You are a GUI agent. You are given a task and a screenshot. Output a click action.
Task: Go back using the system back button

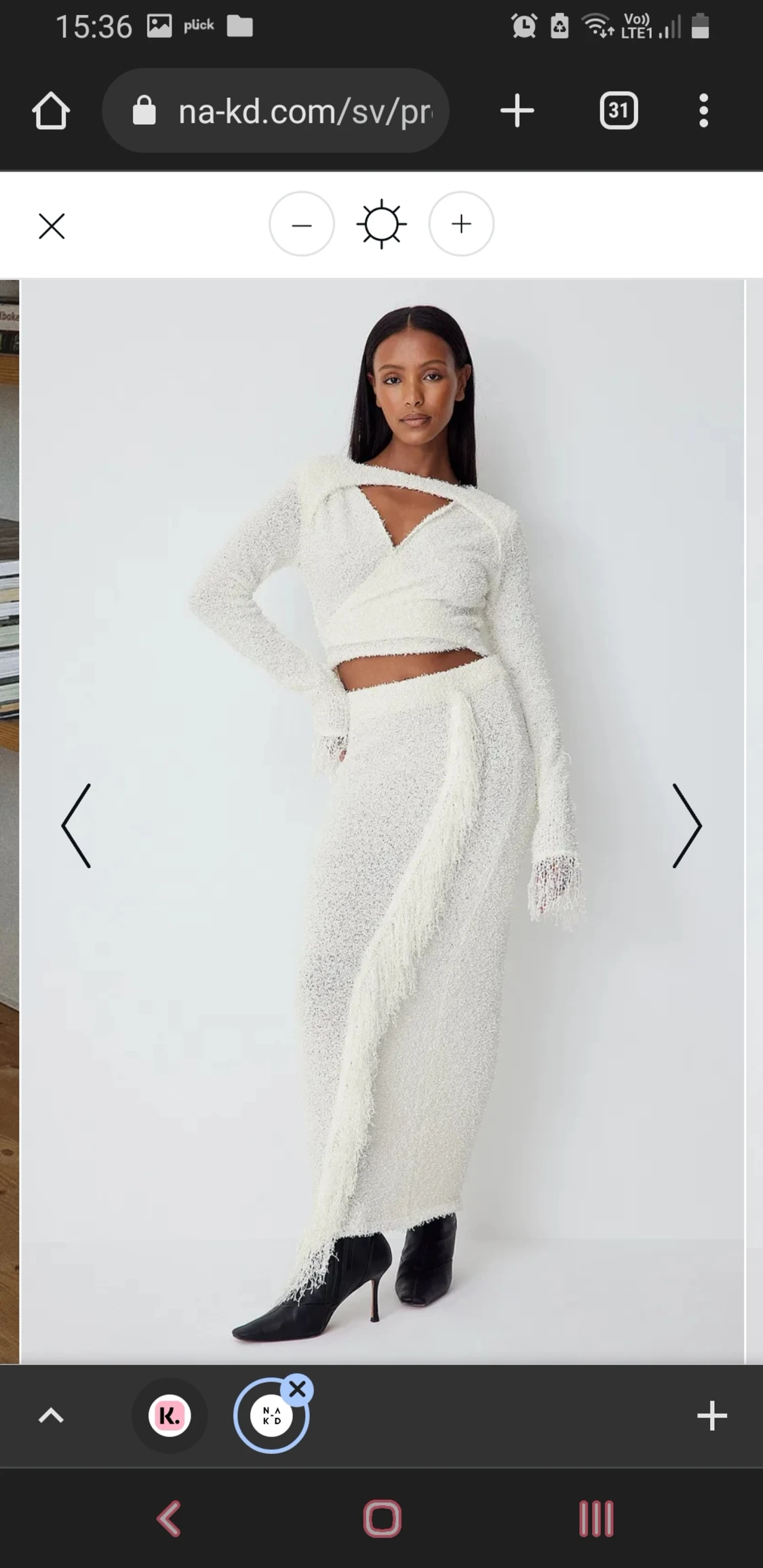pos(170,1518)
